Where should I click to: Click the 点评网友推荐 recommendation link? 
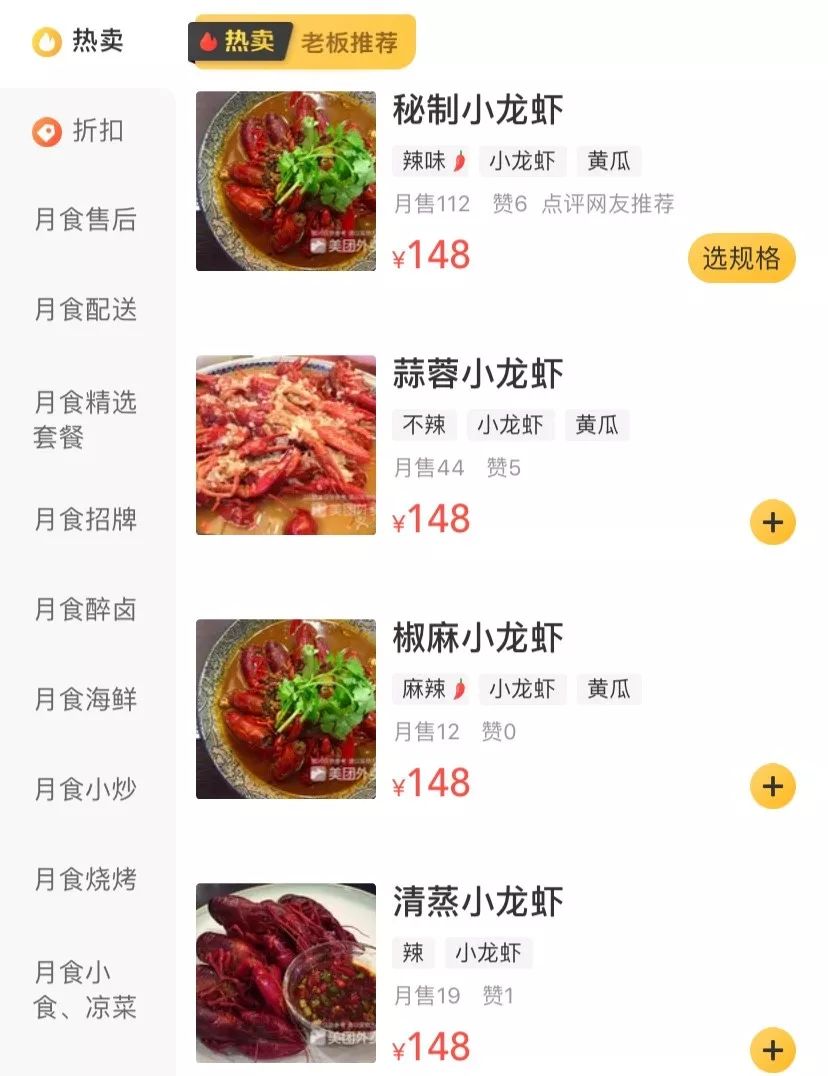tap(612, 203)
